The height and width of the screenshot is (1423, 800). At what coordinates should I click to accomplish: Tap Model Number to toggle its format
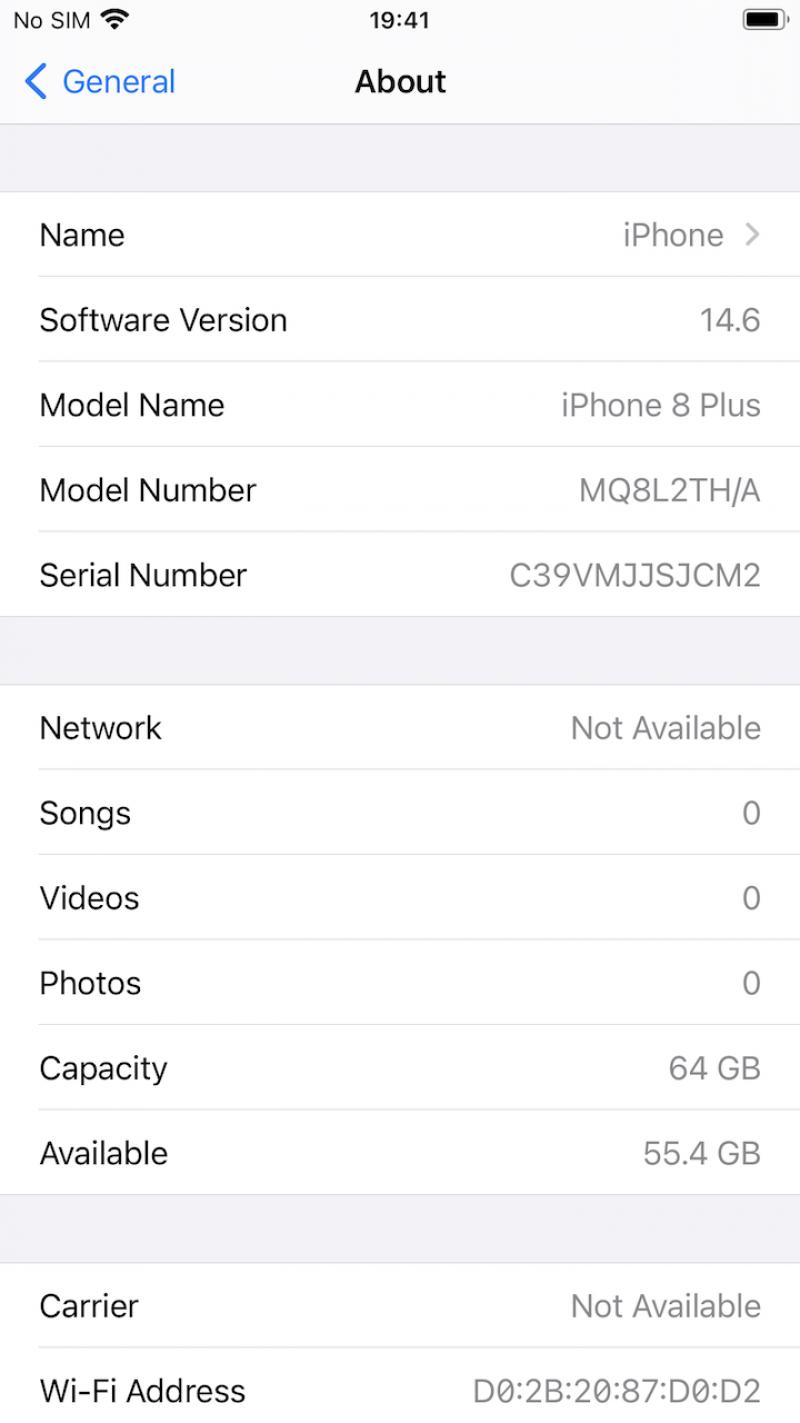coord(400,490)
